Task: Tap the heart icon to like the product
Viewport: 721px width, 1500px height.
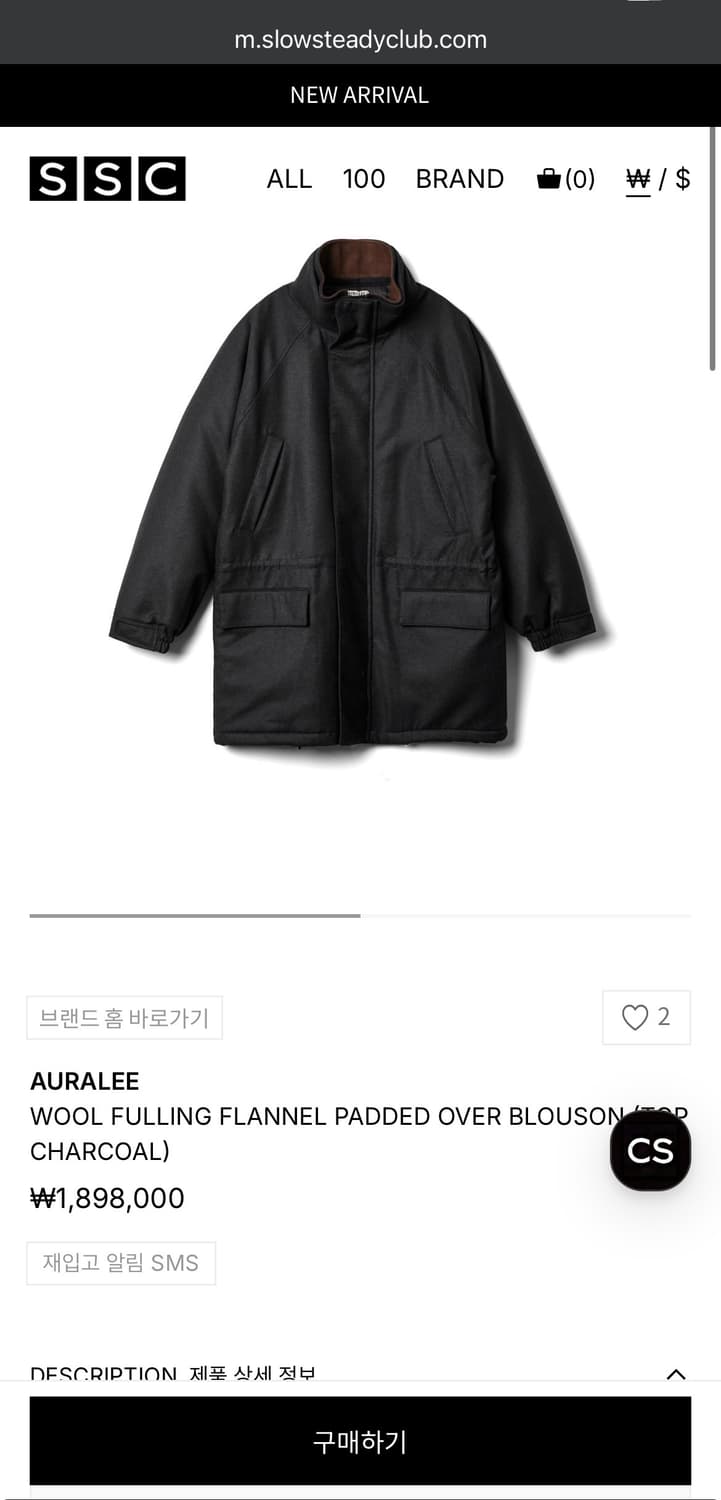Action: coord(635,1016)
